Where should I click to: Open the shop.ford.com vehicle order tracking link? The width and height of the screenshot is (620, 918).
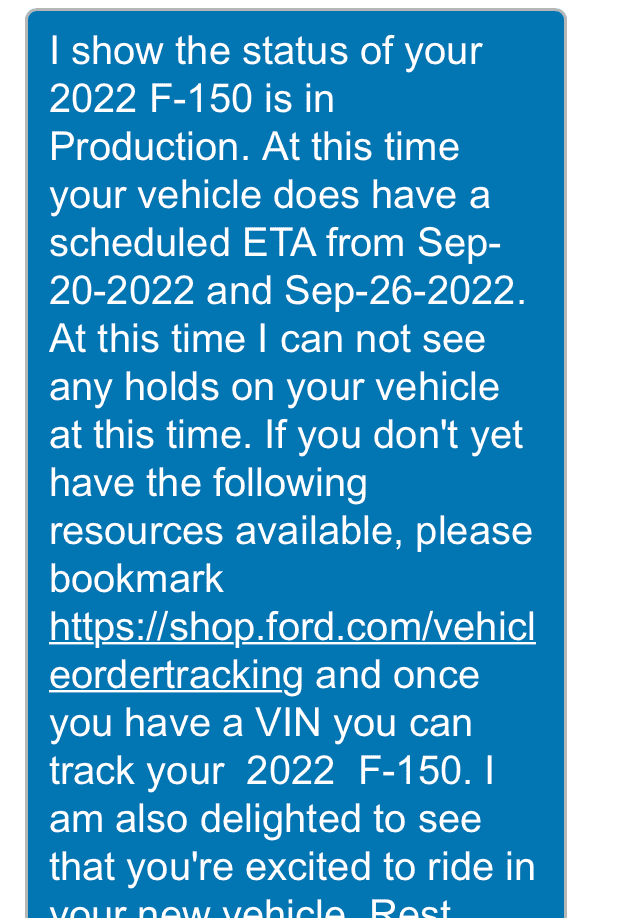[292, 627]
